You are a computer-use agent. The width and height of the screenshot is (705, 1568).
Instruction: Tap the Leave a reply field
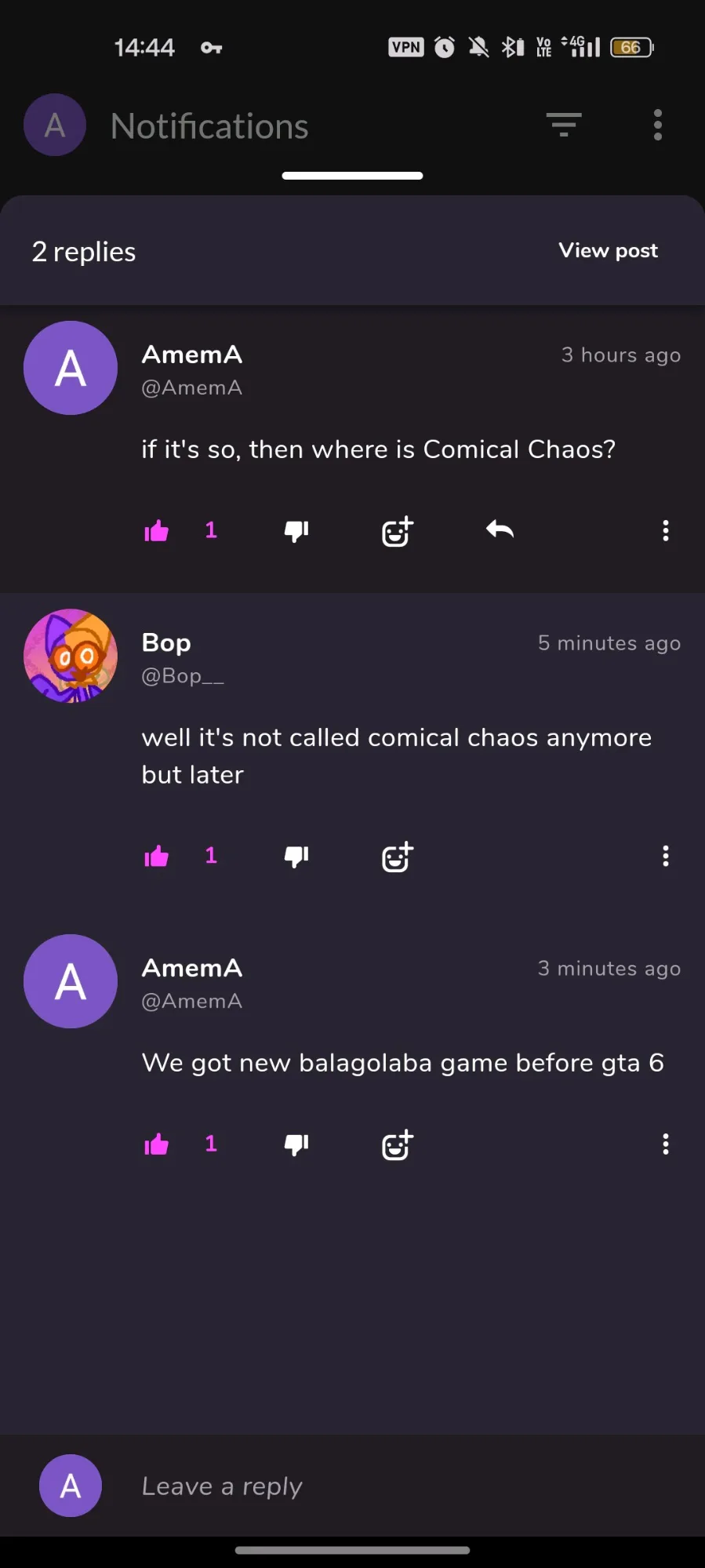pyautogui.click(x=392, y=1486)
